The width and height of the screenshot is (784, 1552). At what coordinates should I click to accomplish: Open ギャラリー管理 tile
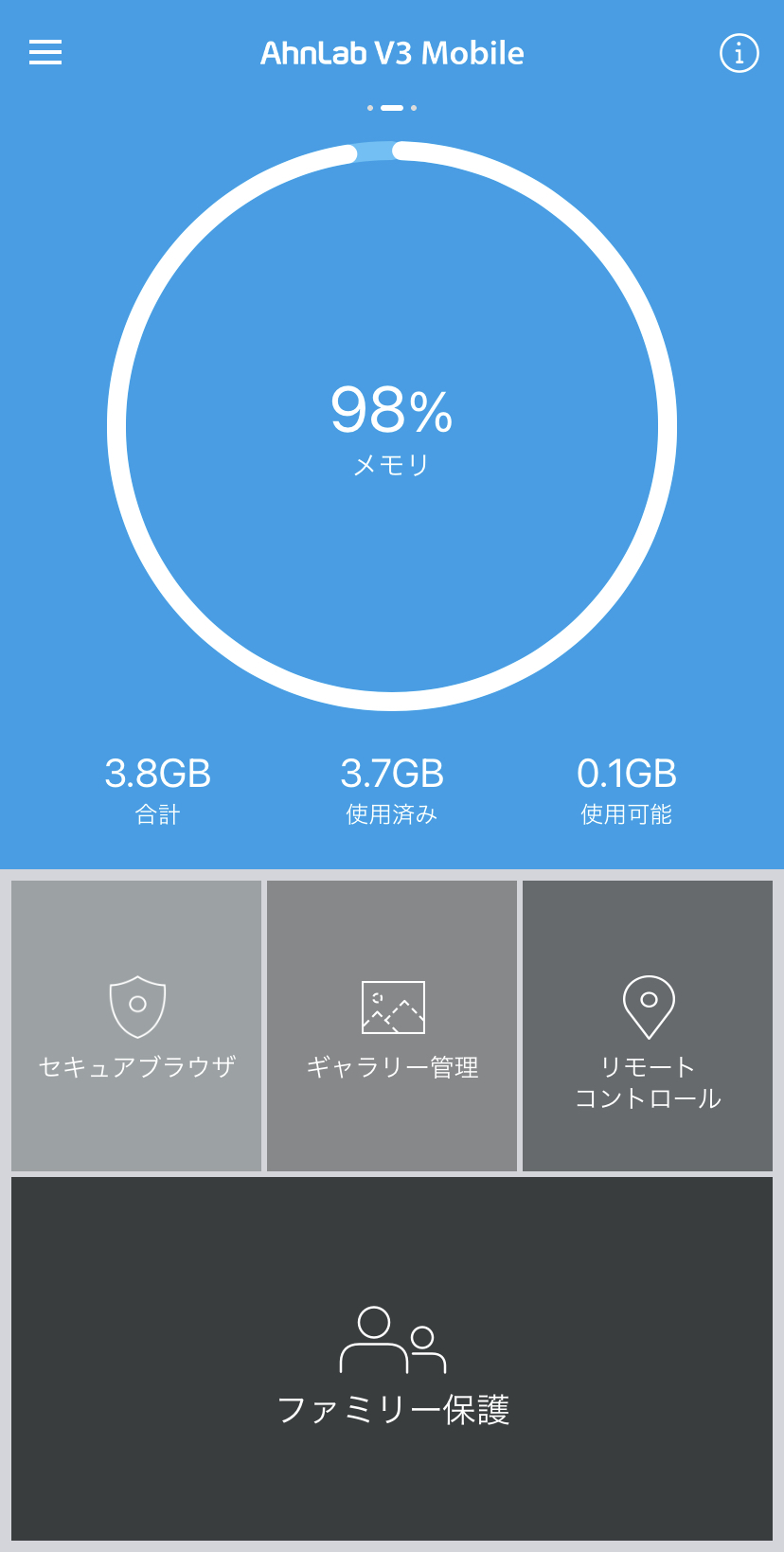pyautogui.click(x=392, y=1026)
